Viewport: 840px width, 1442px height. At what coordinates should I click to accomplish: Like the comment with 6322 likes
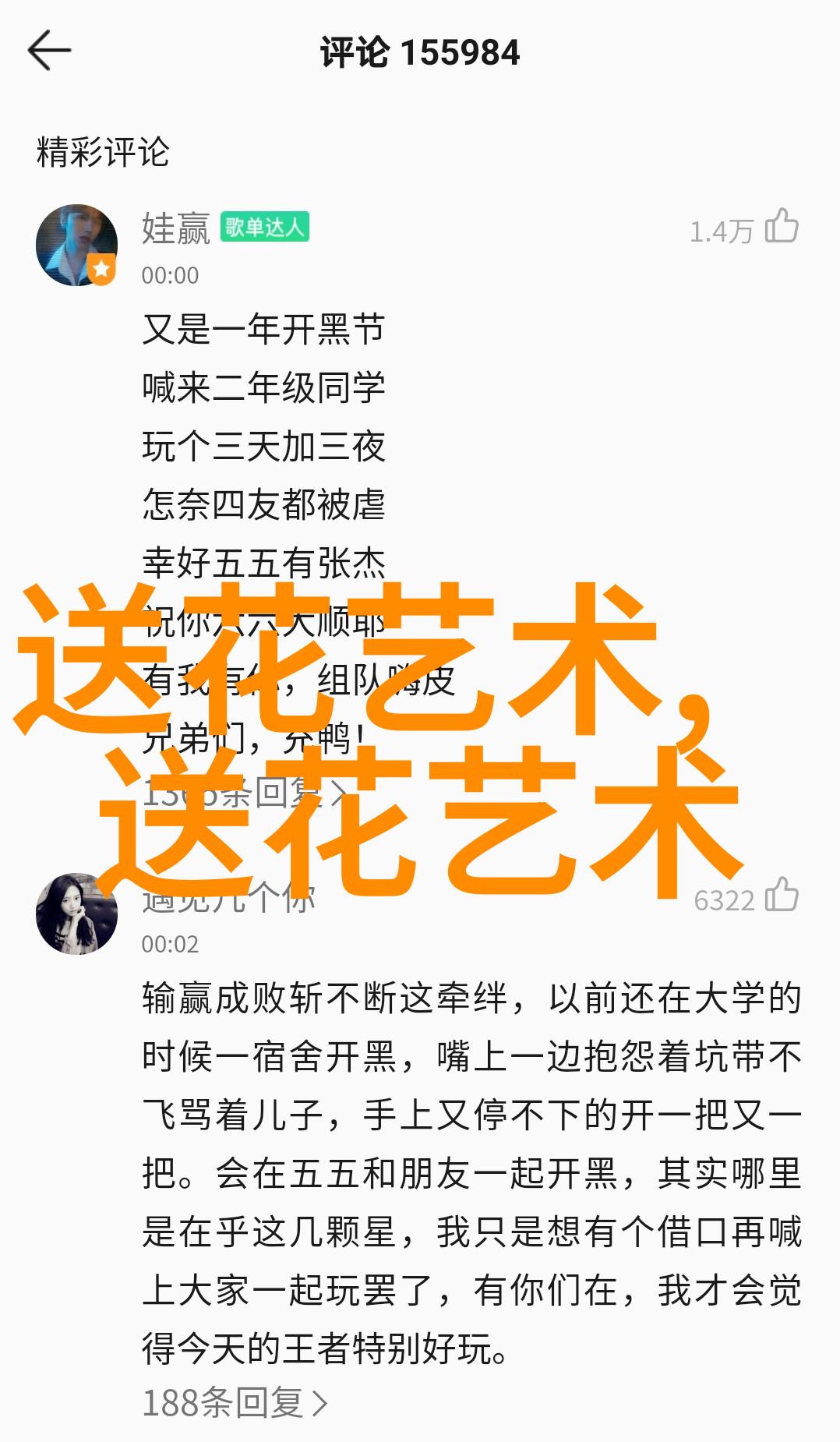[782, 896]
